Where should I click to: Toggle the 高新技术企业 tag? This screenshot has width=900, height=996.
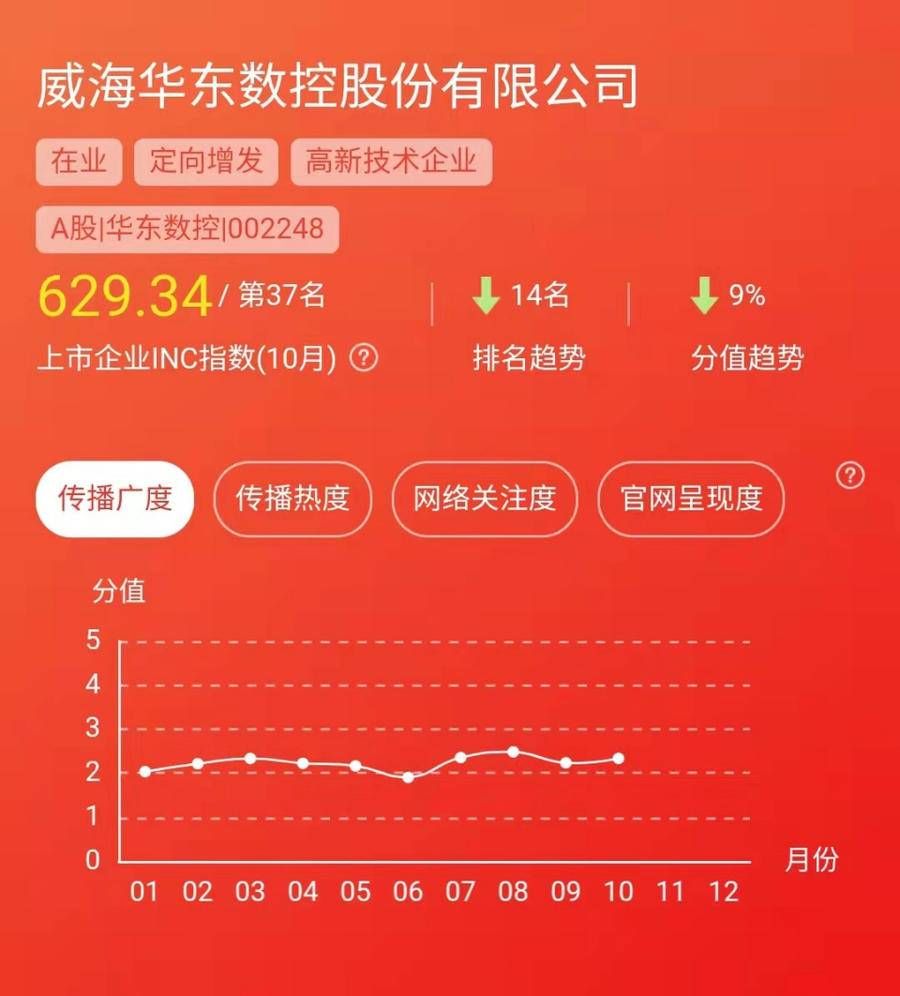[391, 162]
